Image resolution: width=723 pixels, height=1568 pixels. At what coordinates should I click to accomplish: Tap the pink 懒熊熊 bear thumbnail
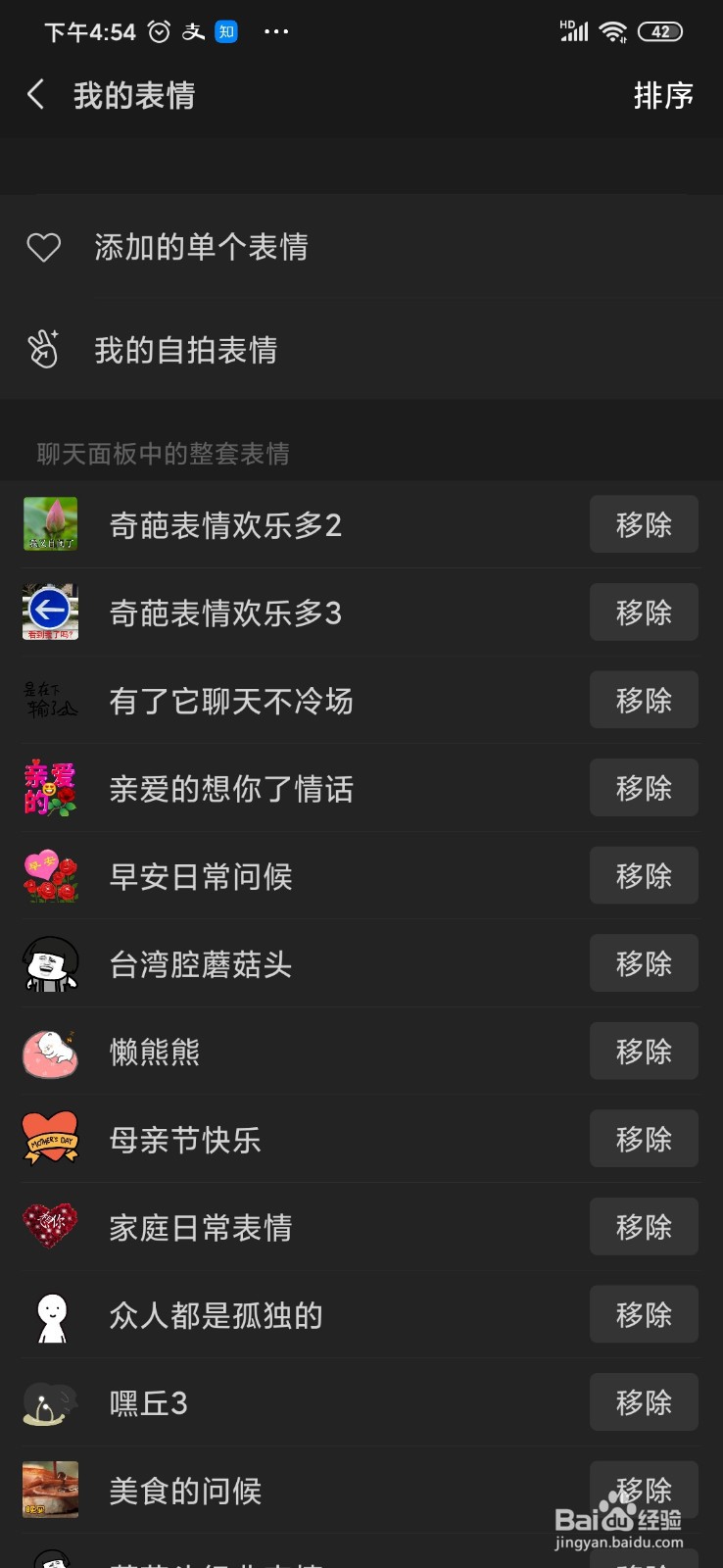point(50,1051)
